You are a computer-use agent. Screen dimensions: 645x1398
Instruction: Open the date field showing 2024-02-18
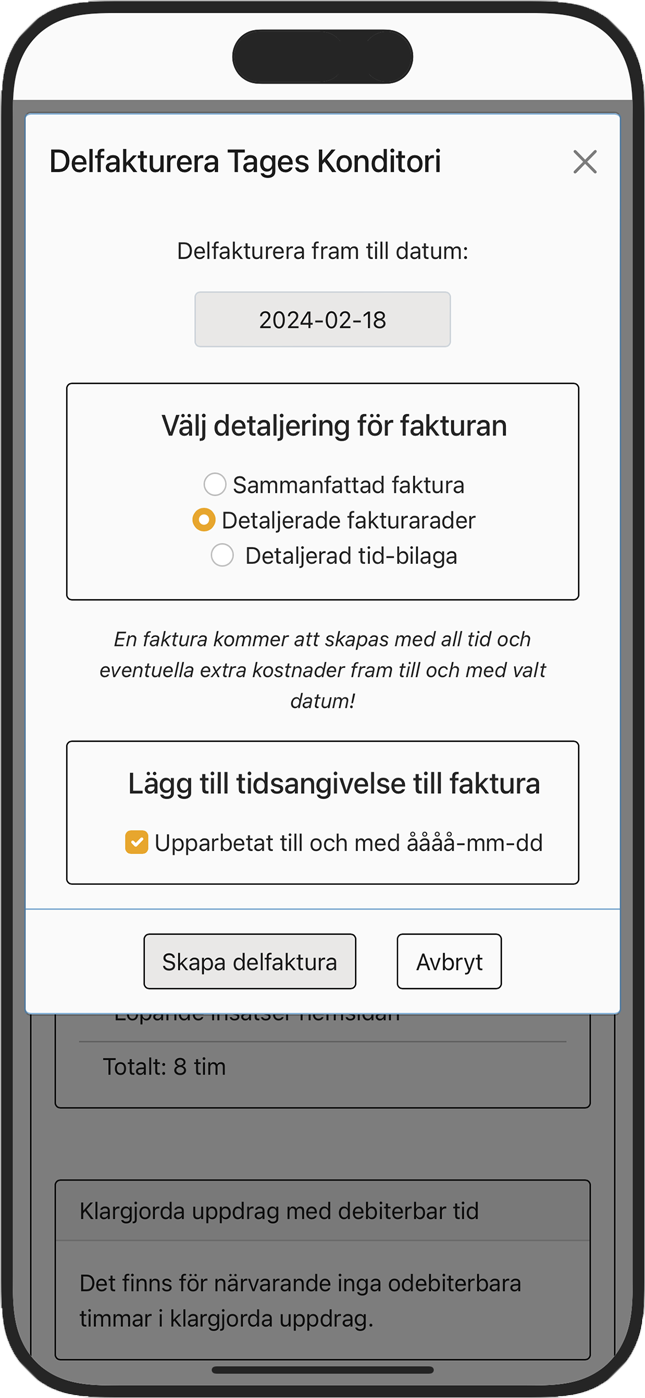322,320
